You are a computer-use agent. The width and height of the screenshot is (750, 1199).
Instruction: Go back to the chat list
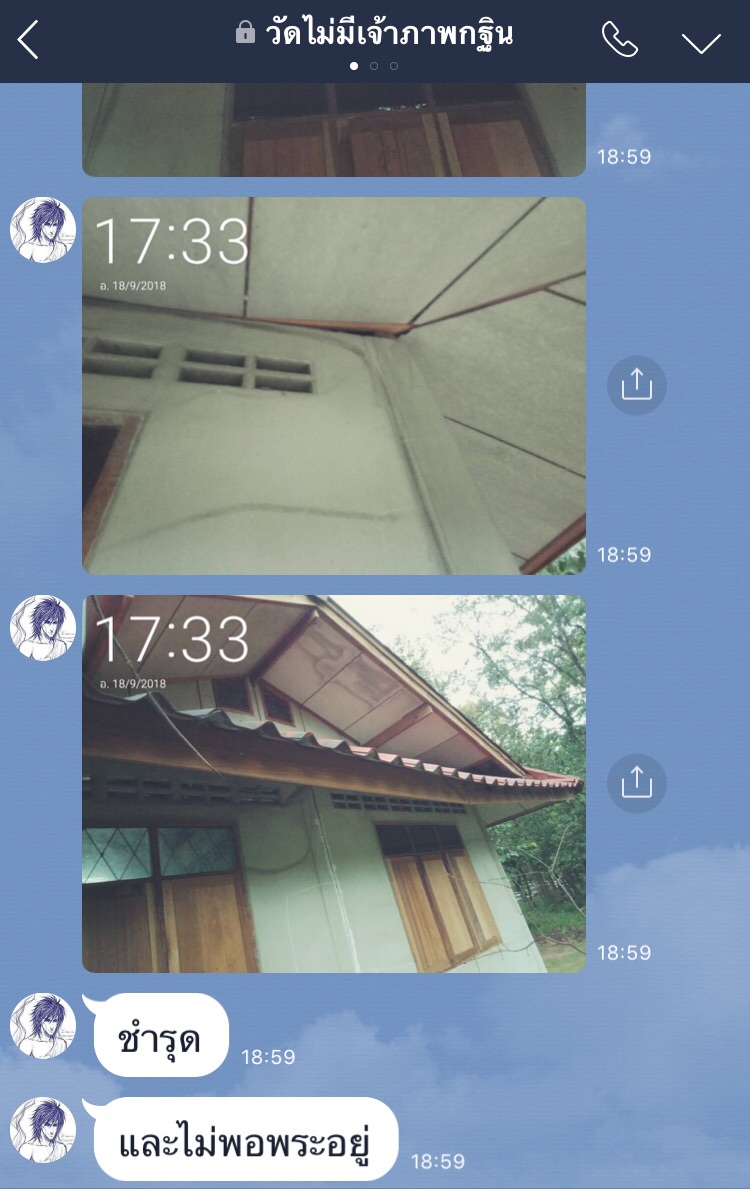coord(28,41)
